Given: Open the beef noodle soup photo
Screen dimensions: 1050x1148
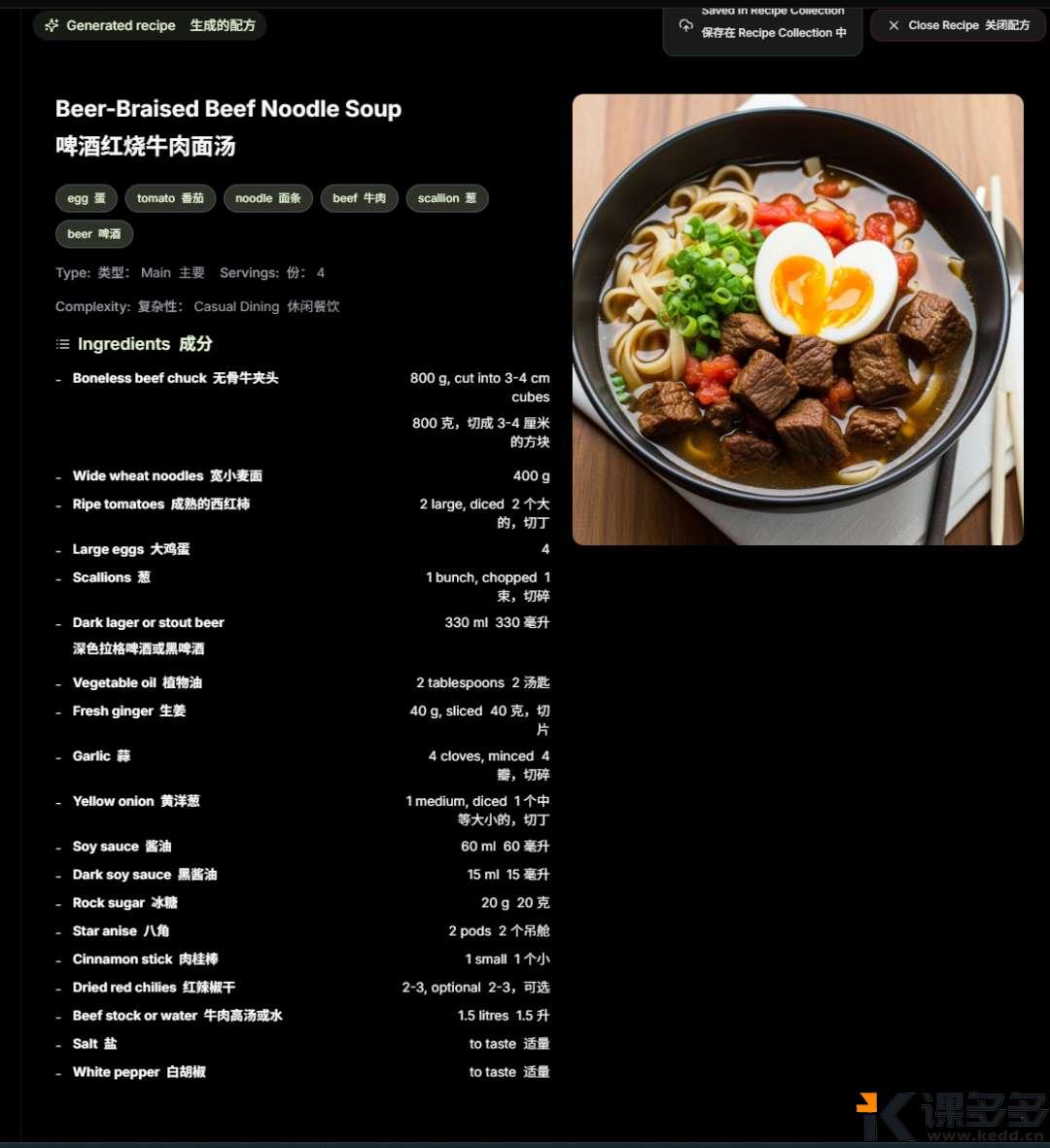Looking at the screenshot, I should click(x=797, y=320).
